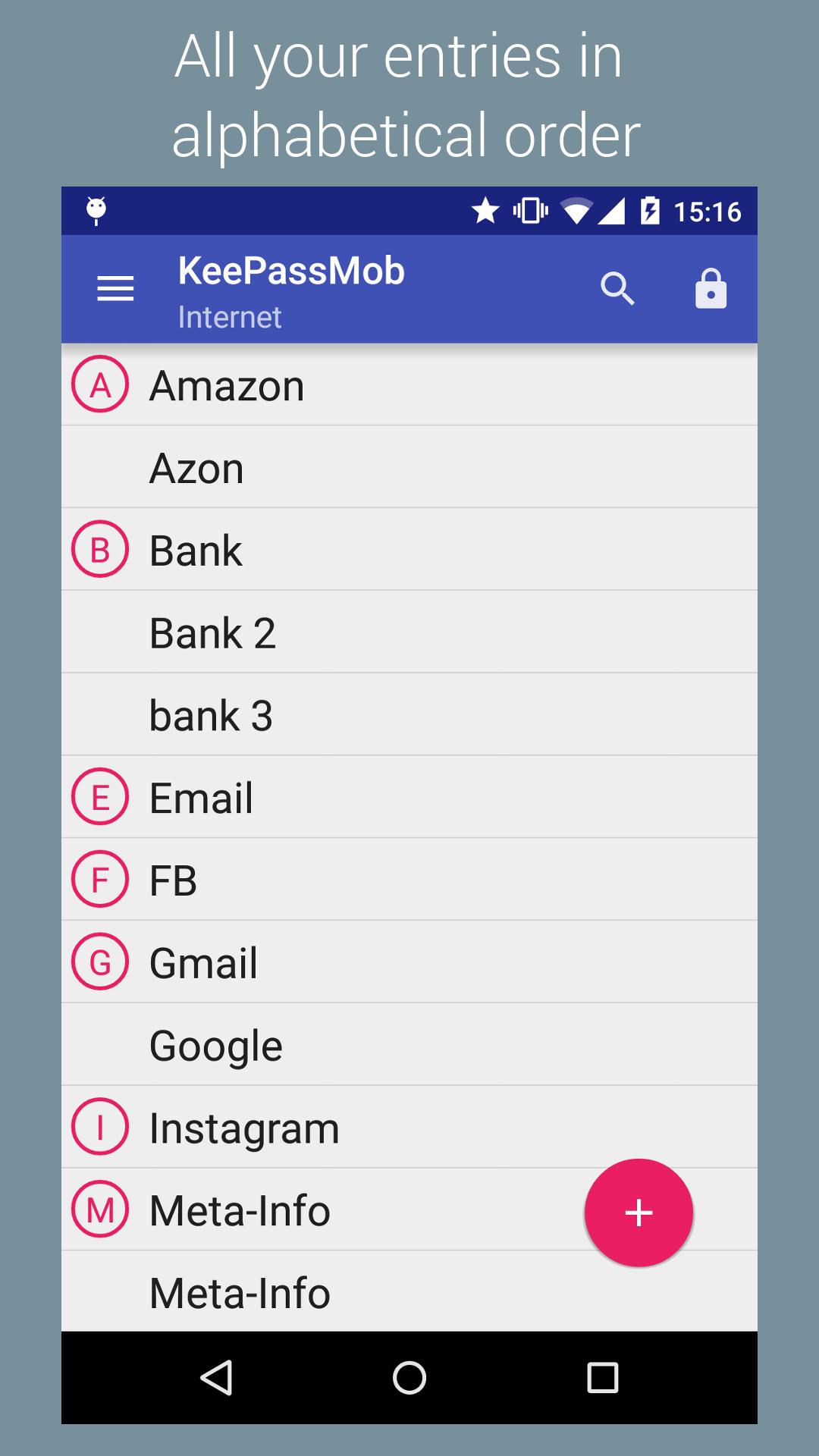This screenshot has width=819, height=1456.
Task: Open the navigation drawer hamburger icon
Action: [115, 289]
